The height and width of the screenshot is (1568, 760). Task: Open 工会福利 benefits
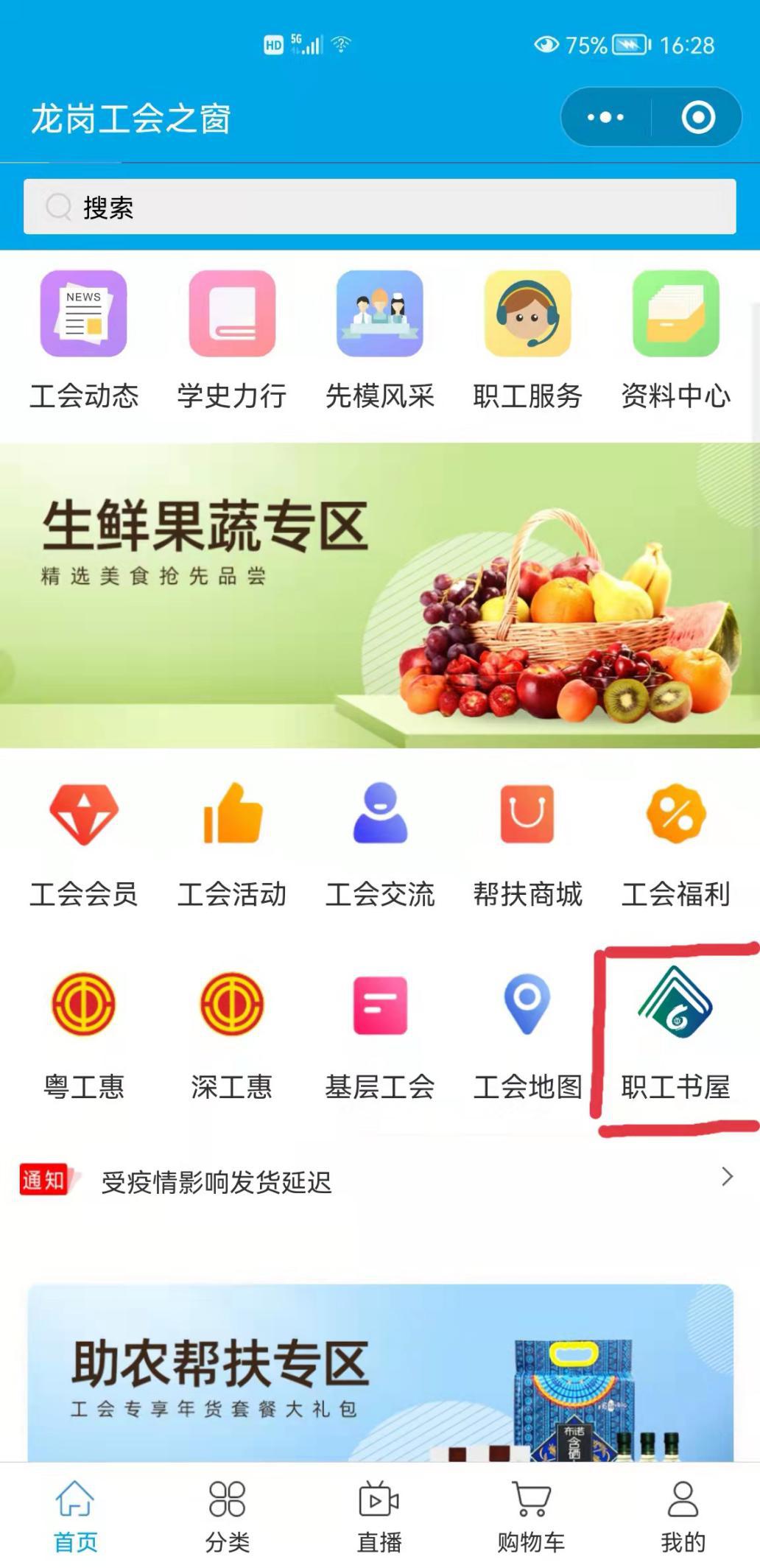pyautogui.click(x=675, y=843)
